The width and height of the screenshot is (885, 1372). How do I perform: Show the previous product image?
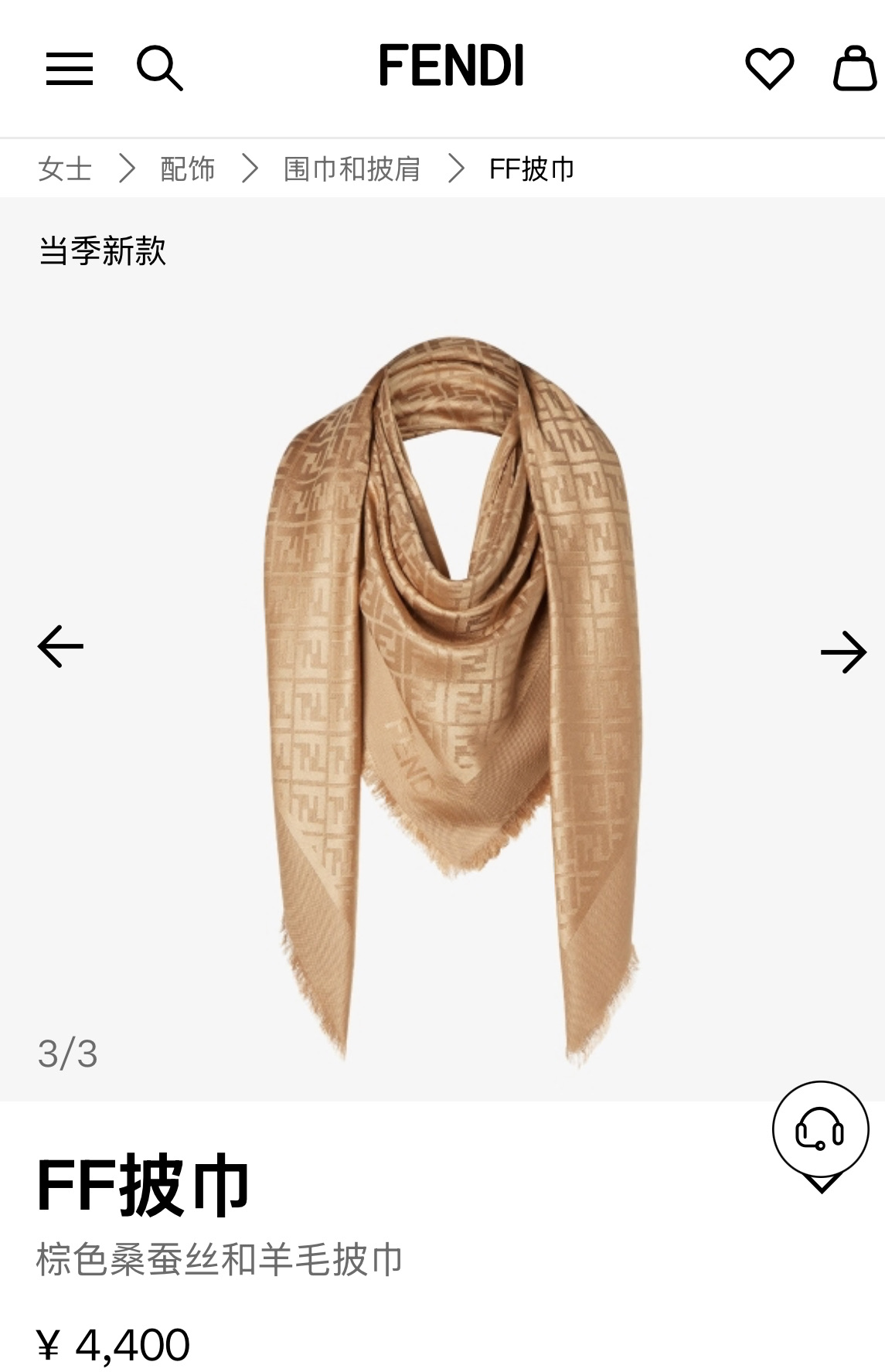(x=60, y=646)
